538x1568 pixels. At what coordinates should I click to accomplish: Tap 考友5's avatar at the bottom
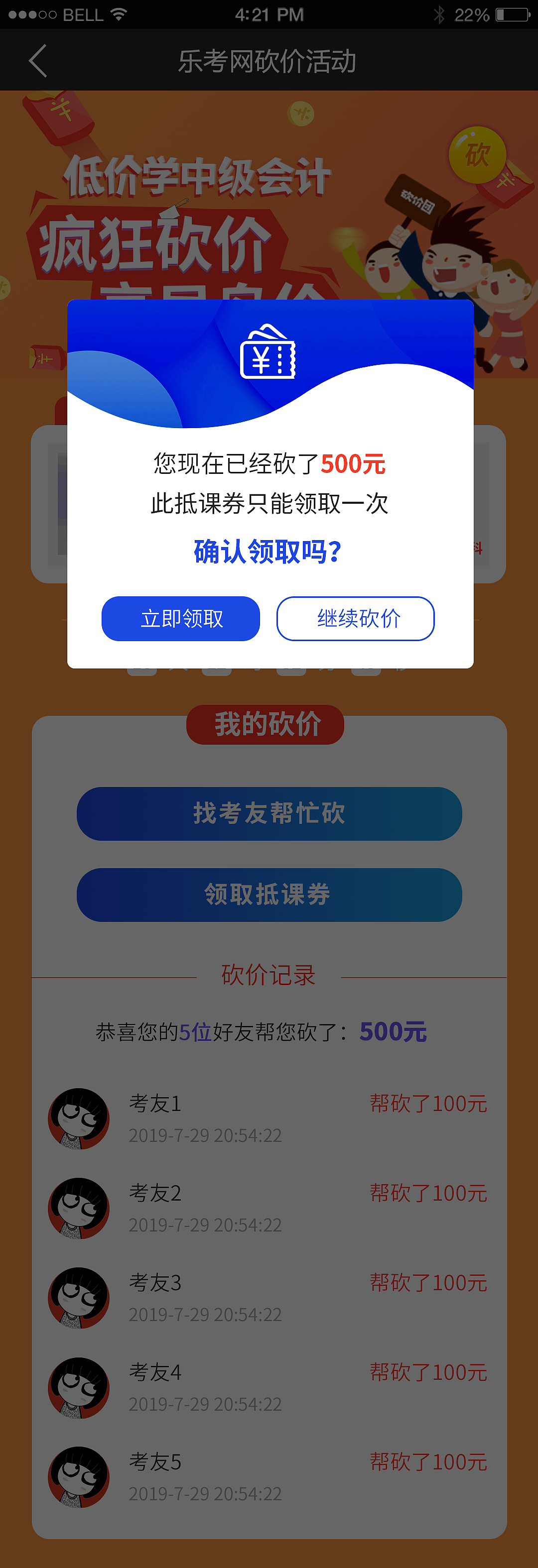(78, 1477)
